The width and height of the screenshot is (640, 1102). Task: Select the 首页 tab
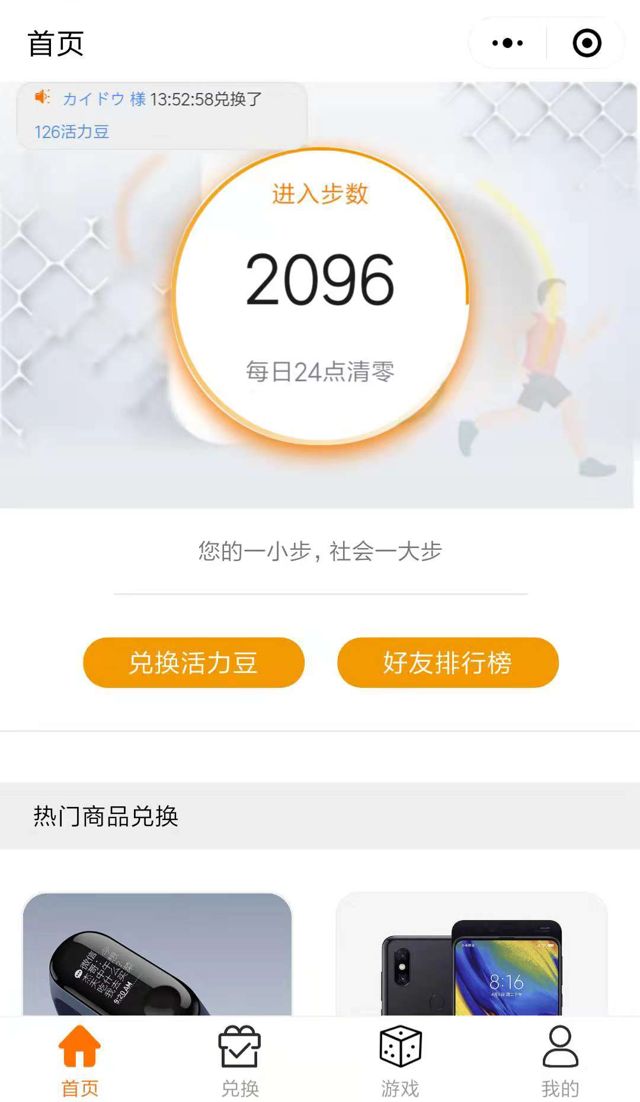(x=80, y=1061)
